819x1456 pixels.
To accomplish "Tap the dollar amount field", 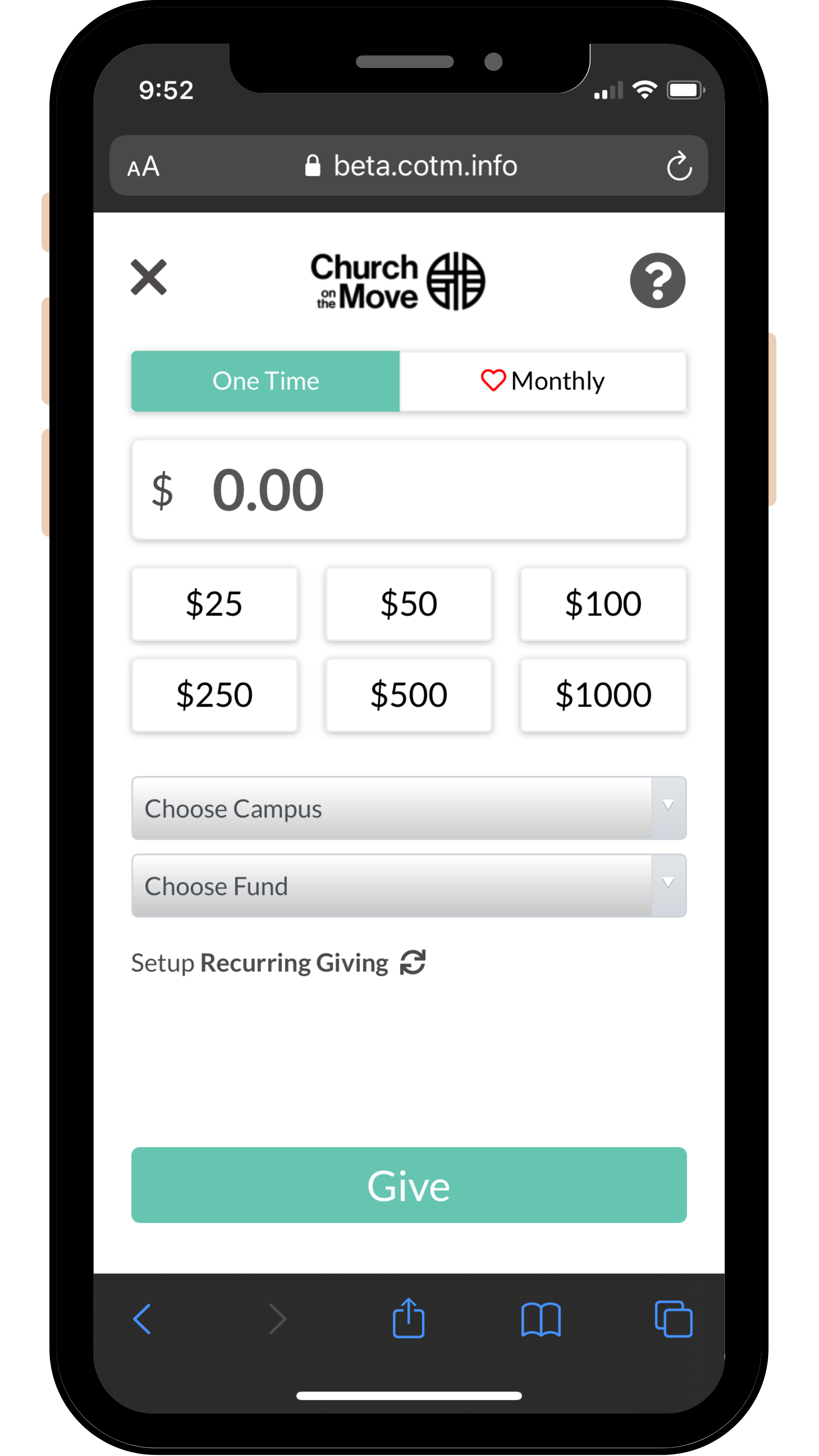I will (x=409, y=490).
